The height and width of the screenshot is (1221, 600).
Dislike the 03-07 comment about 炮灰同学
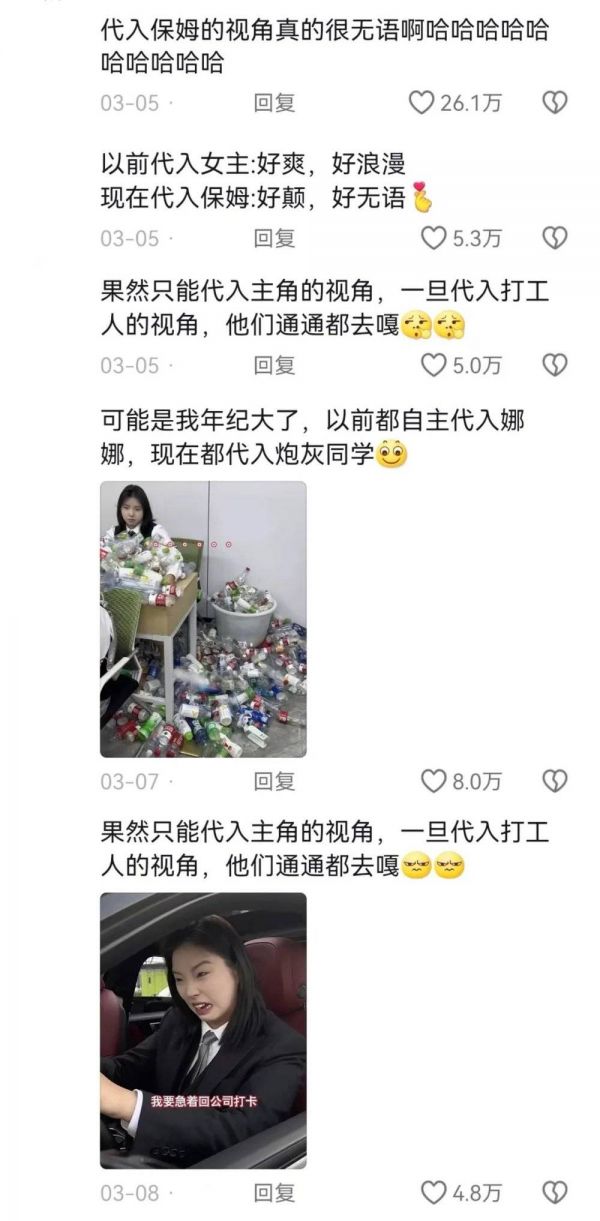pyautogui.click(x=554, y=781)
